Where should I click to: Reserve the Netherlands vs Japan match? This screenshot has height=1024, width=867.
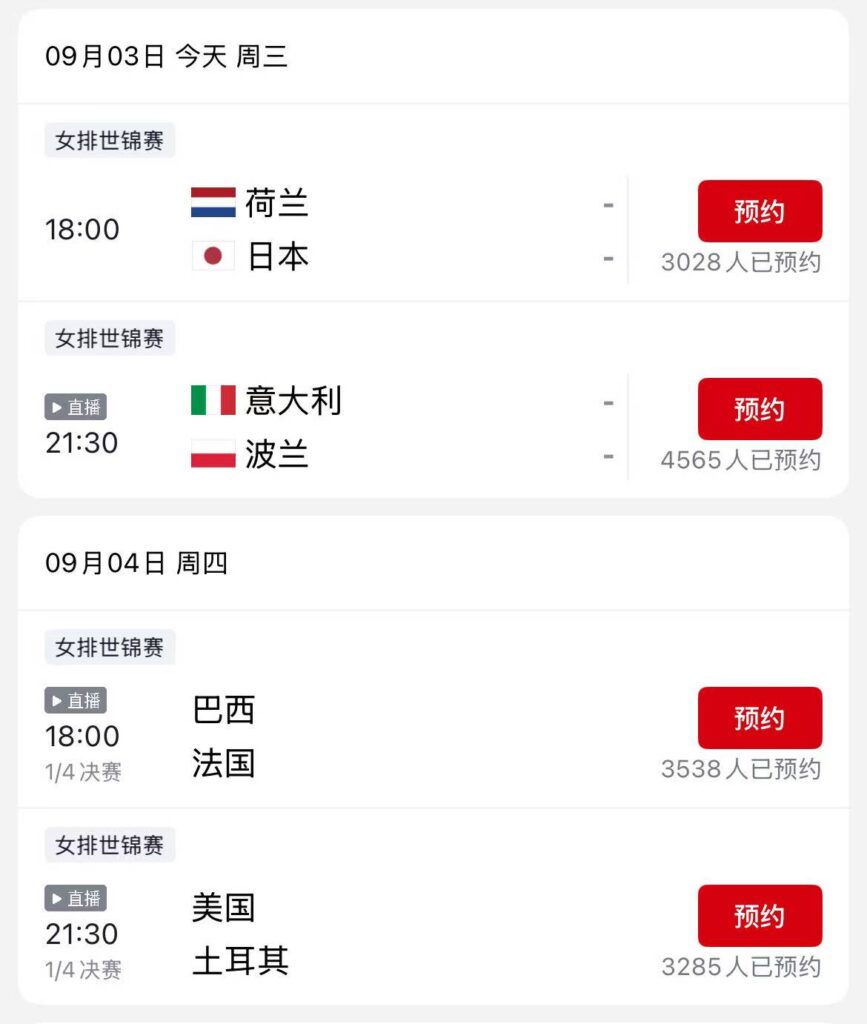tap(759, 211)
